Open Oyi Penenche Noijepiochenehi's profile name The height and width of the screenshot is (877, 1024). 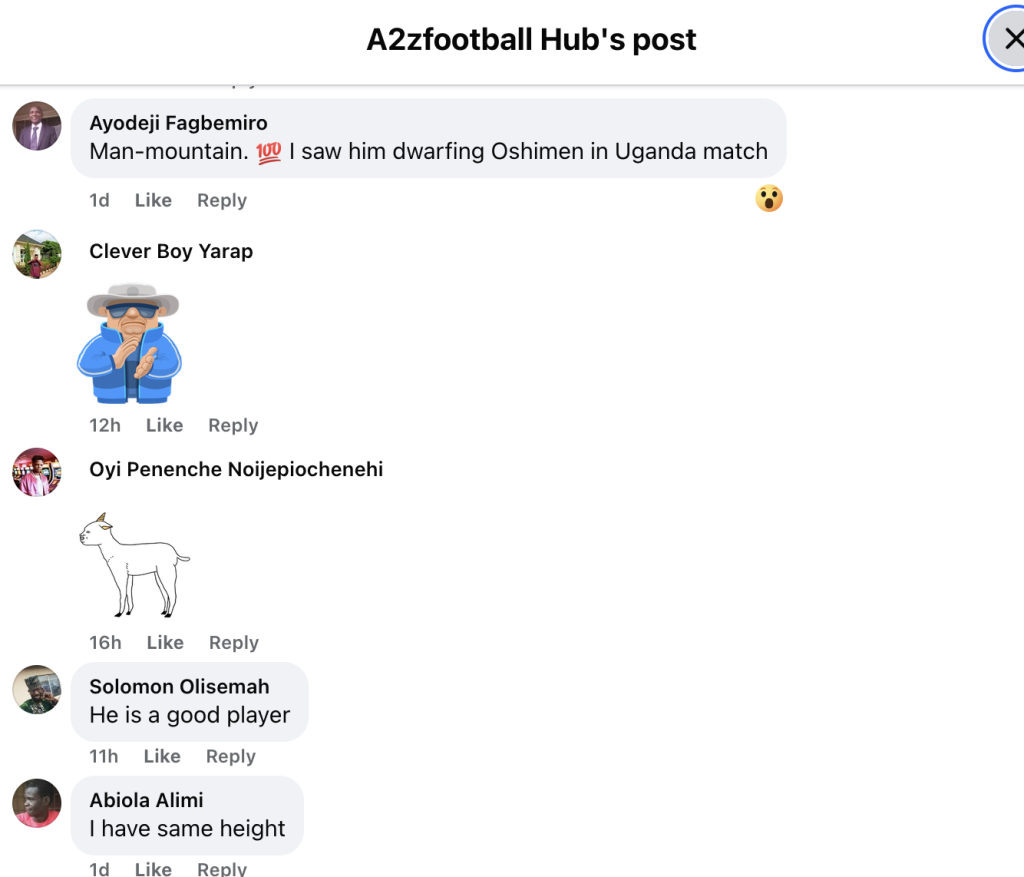(236, 469)
